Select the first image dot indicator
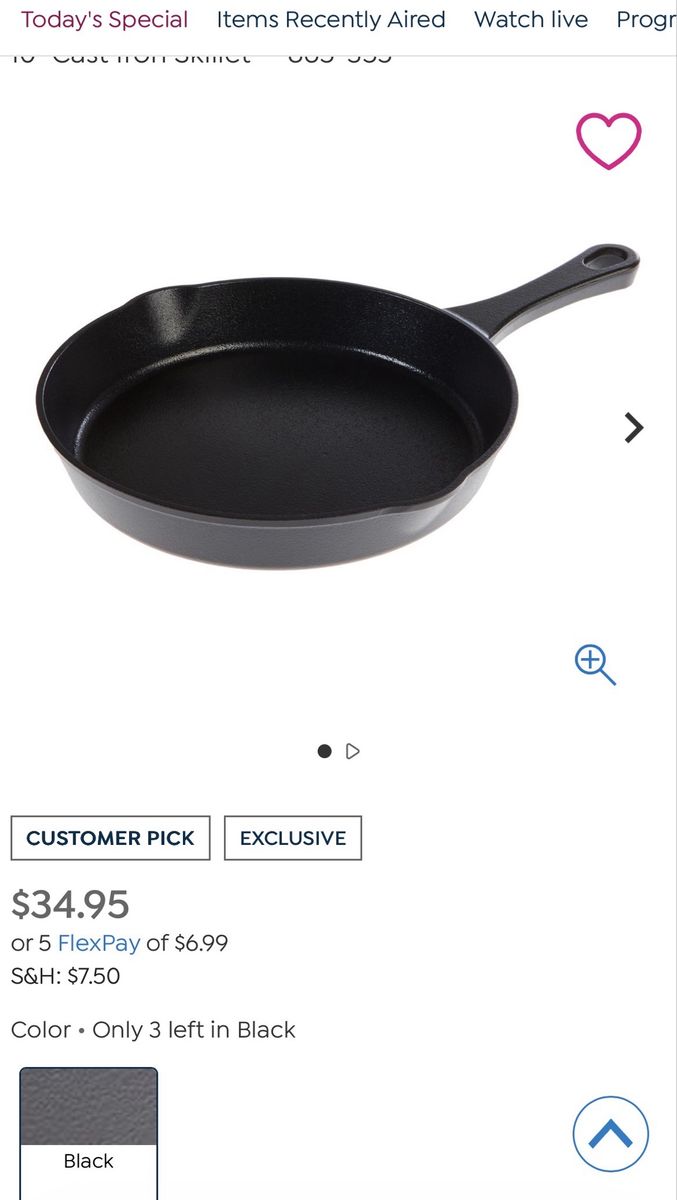 324,751
